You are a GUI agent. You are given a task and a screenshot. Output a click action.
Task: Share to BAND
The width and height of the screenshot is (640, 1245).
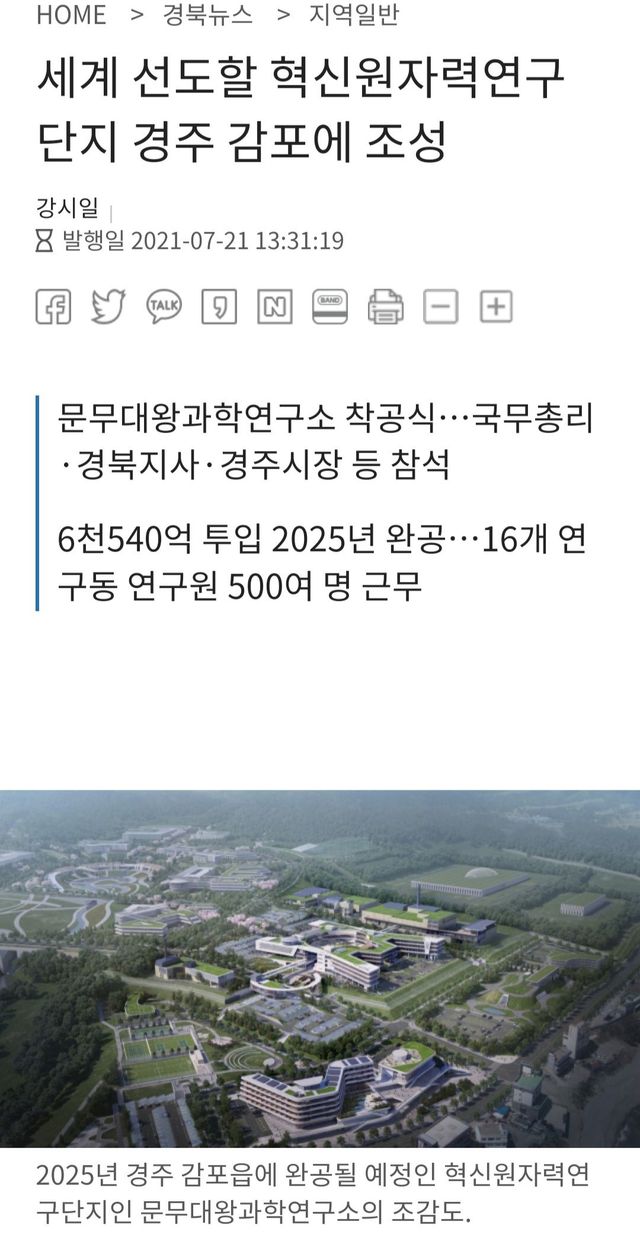pyautogui.click(x=330, y=306)
